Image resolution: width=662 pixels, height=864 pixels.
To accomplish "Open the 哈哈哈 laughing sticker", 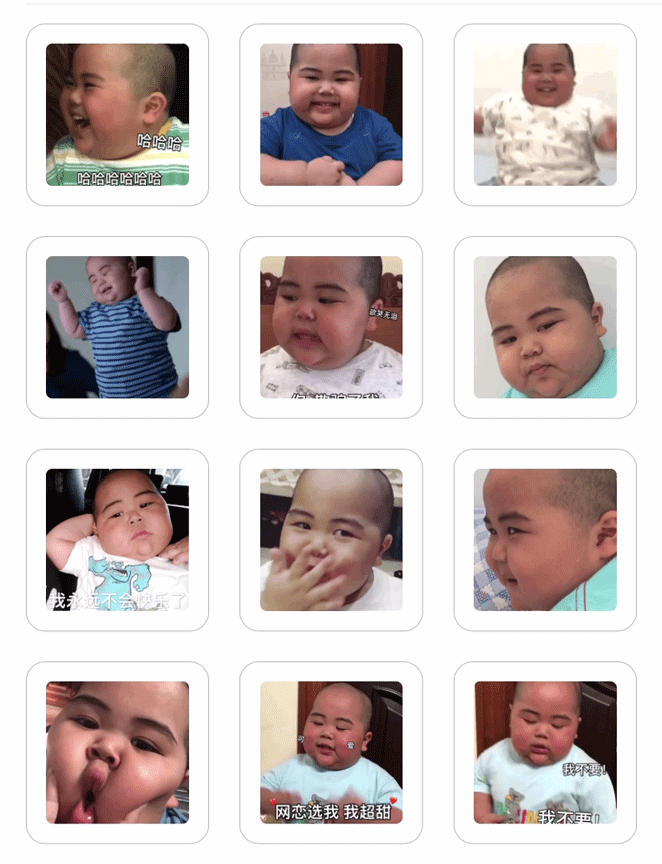I will (x=117, y=115).
